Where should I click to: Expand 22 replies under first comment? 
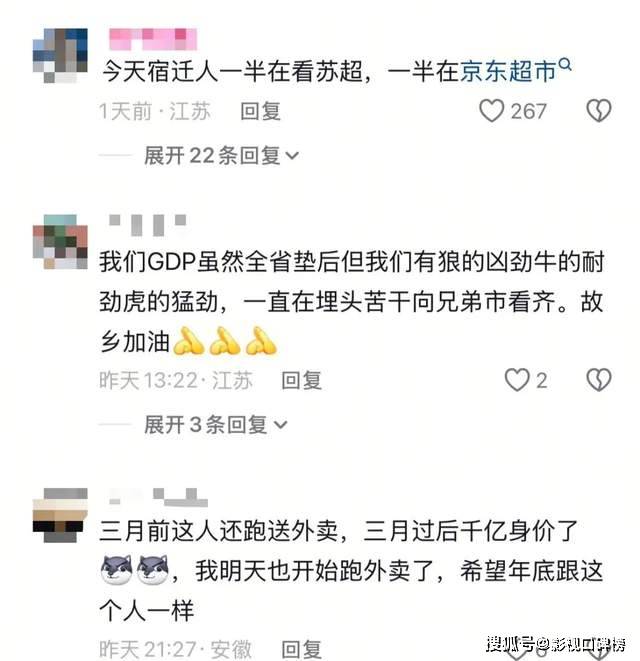click(x=221, y=155)
